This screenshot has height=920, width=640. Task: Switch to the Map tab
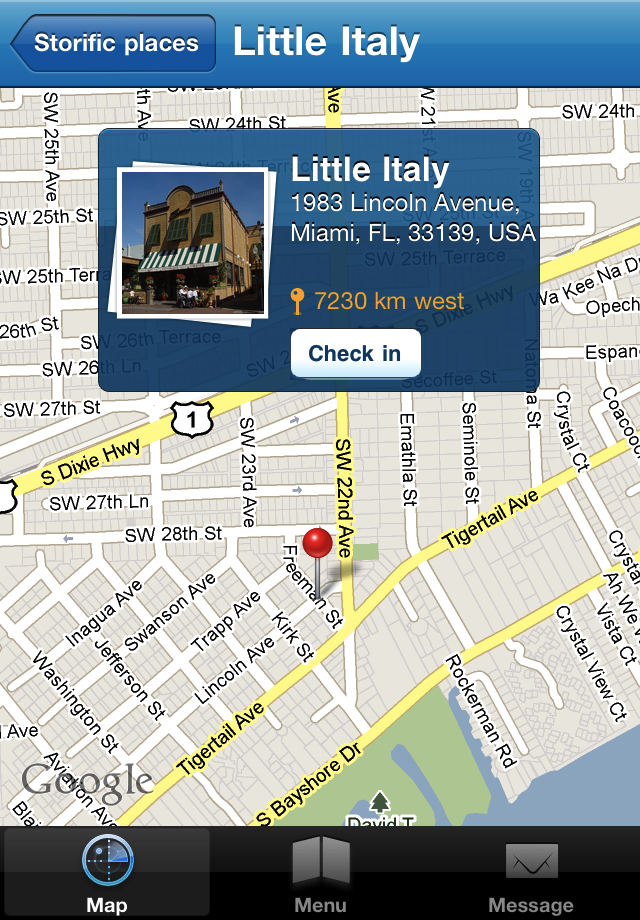(x=107, y=874)
